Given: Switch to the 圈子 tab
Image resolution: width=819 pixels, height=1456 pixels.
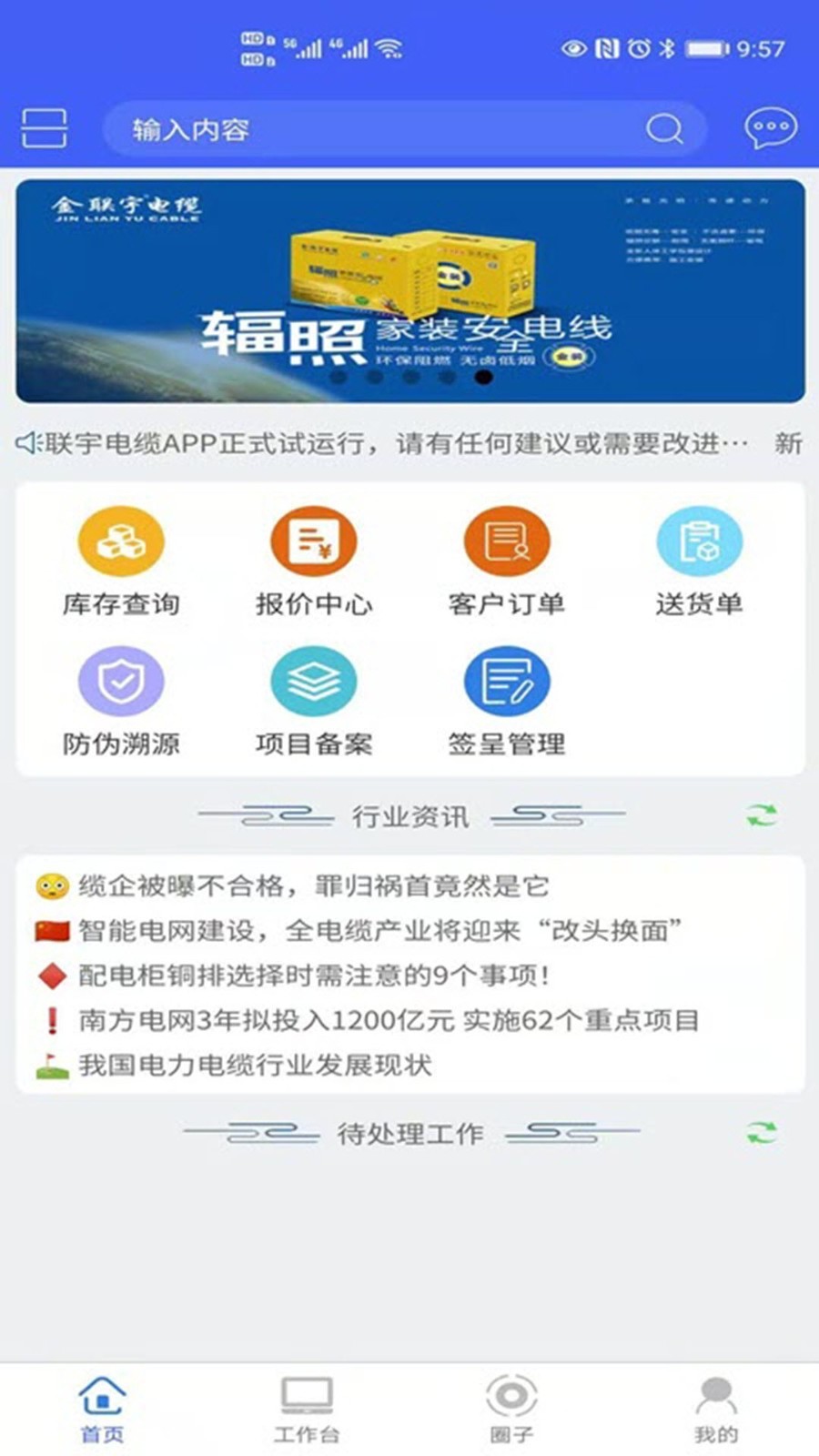Looking at the screenshot, I should pos(511,1409).
